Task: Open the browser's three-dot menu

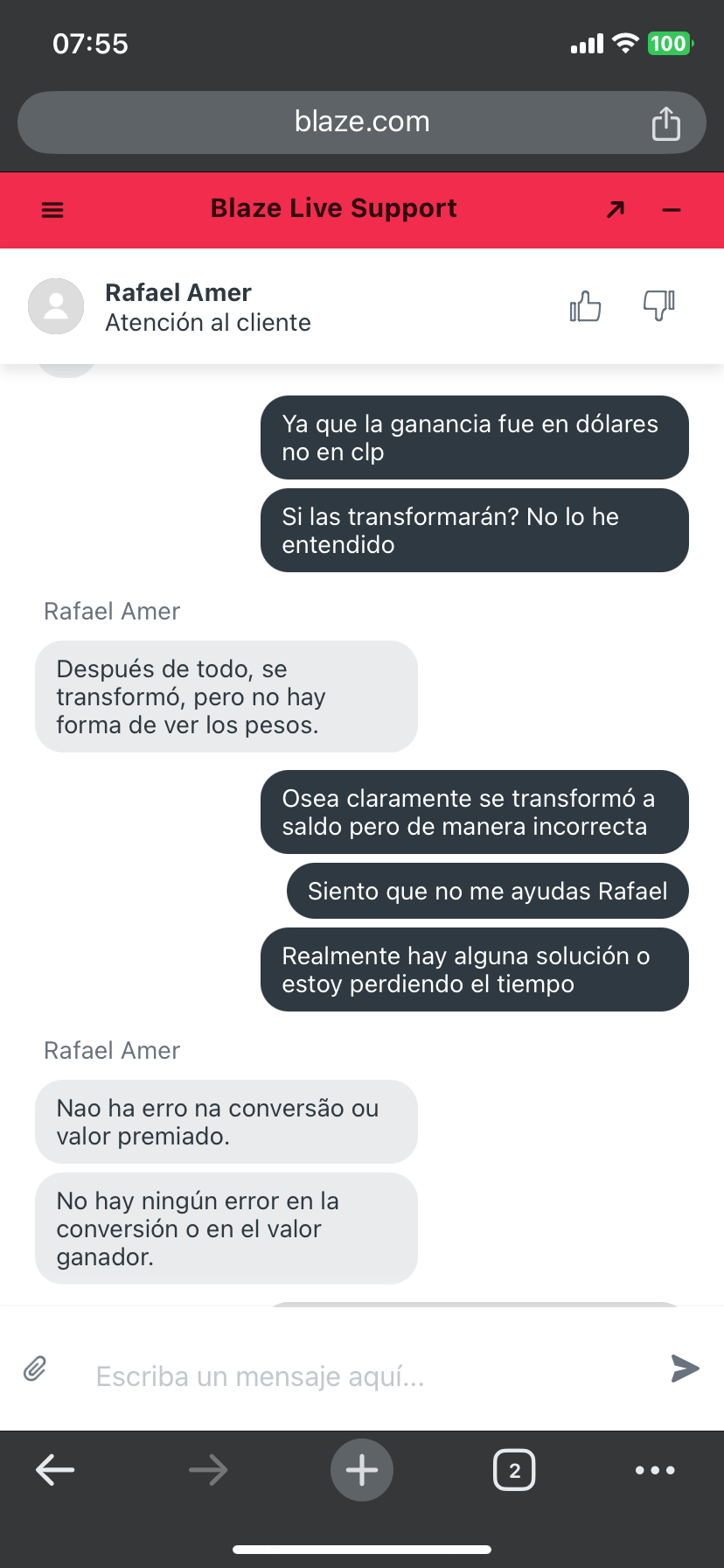Action: (x=655, y=1470)
